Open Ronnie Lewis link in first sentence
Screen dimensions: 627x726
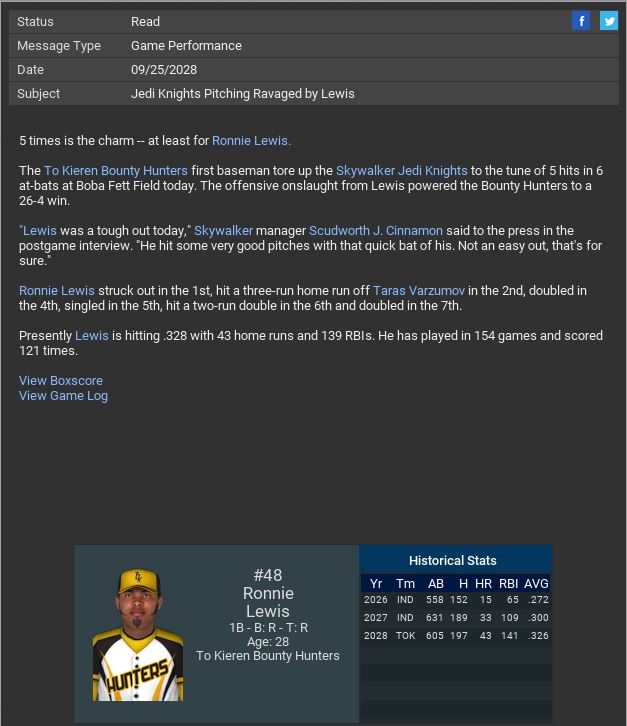tap(251, 141)
